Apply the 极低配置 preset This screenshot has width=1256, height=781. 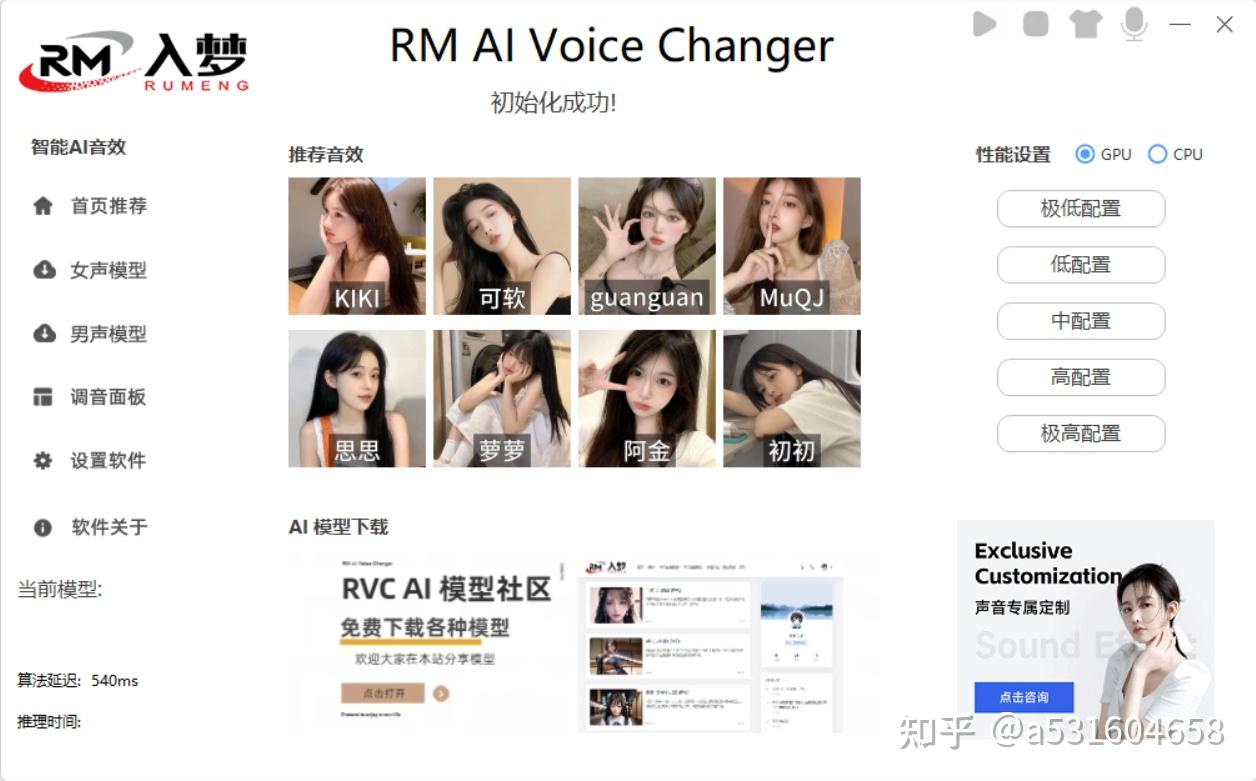pos(1081,209)
